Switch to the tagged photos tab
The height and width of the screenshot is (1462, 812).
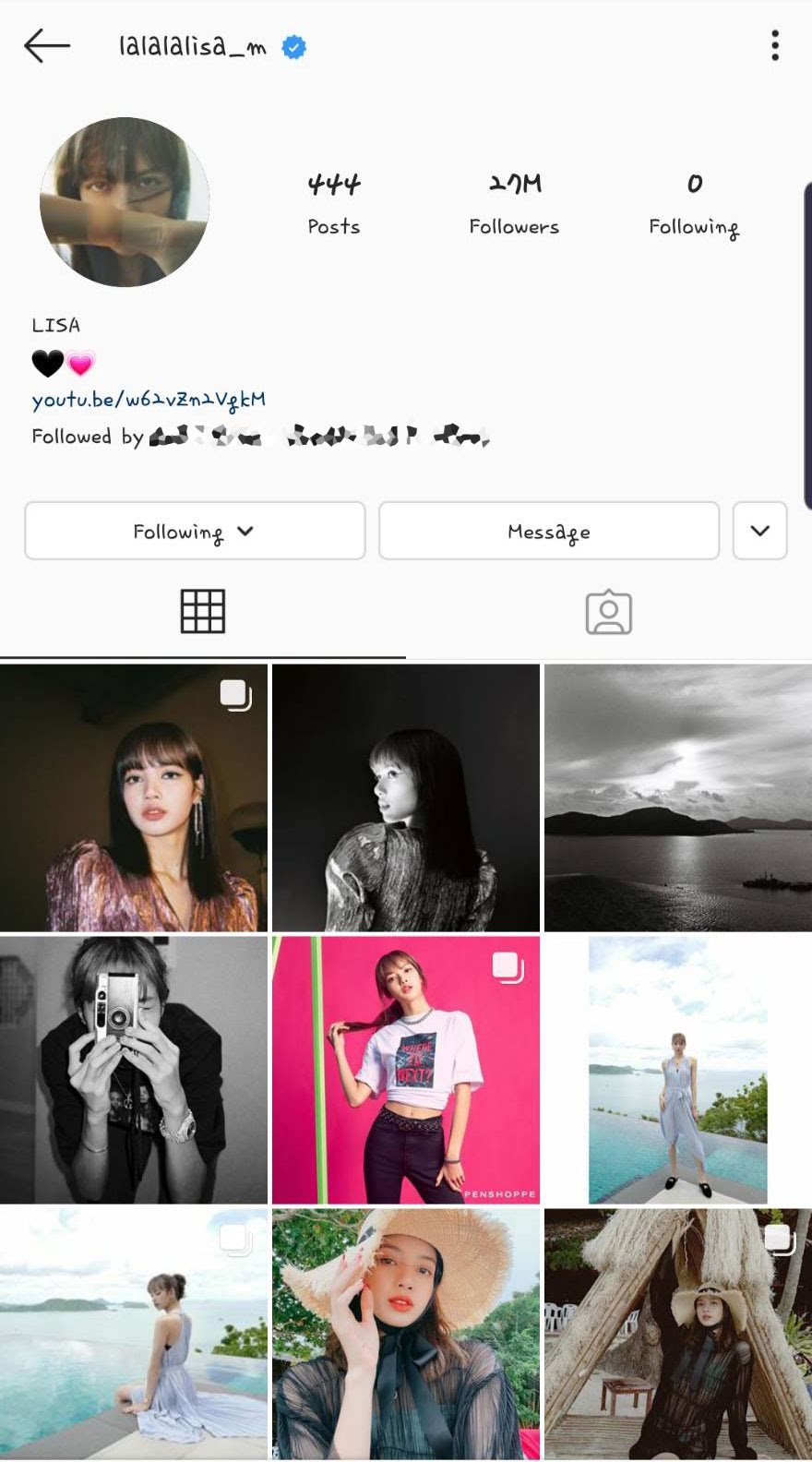[608, 612]
